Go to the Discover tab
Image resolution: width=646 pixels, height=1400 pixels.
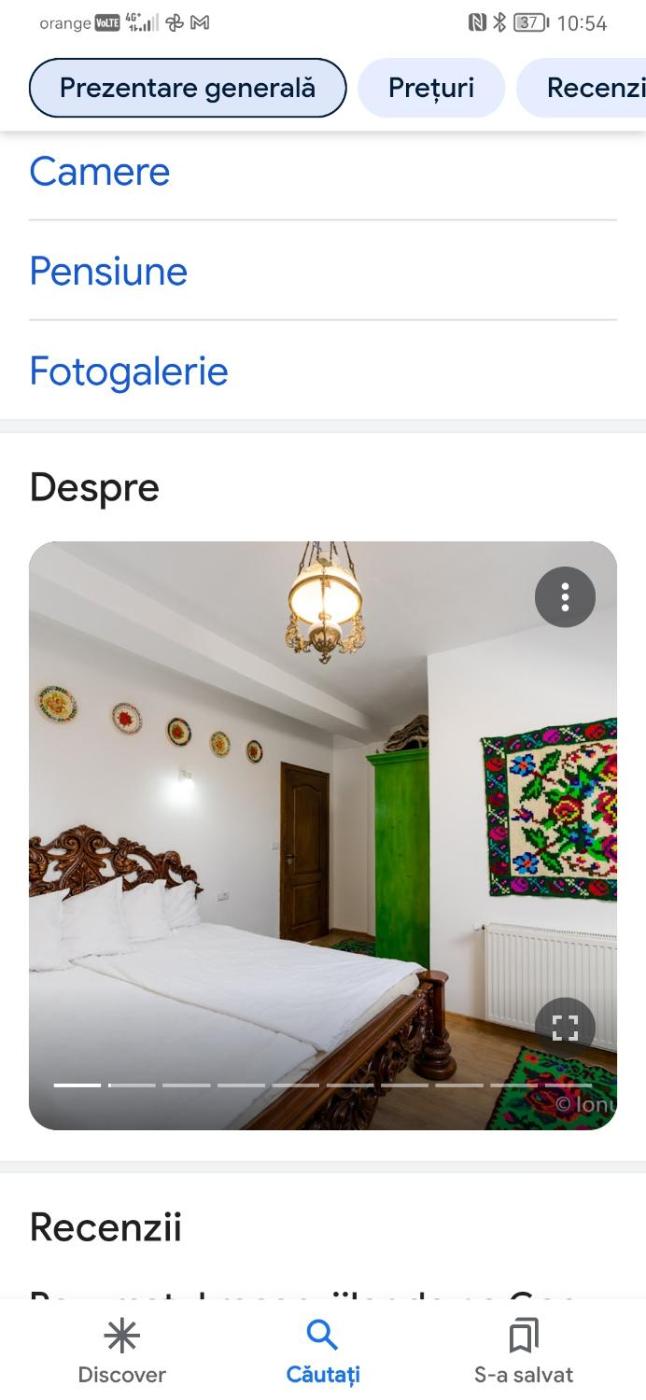121,1349
